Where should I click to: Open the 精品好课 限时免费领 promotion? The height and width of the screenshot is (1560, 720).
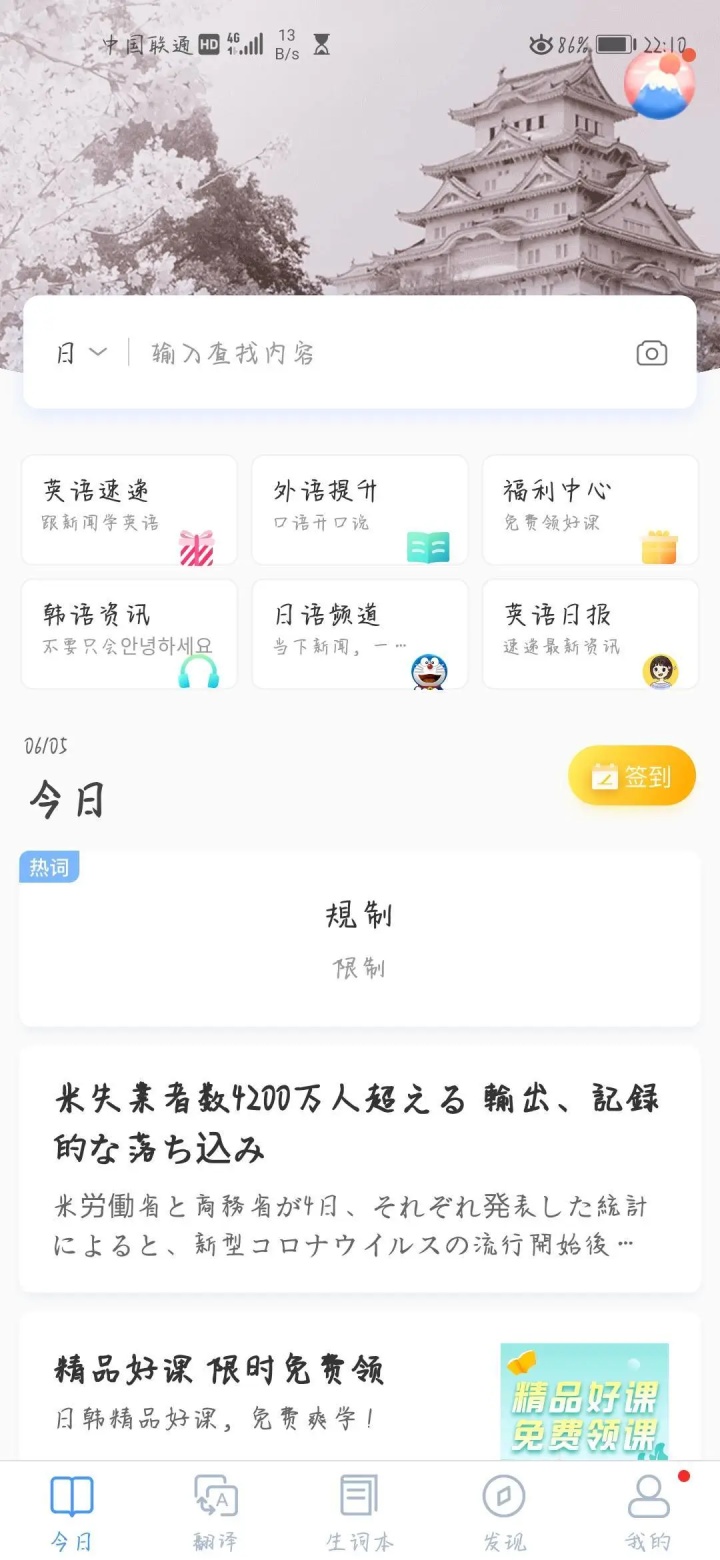coord(360,1390)
